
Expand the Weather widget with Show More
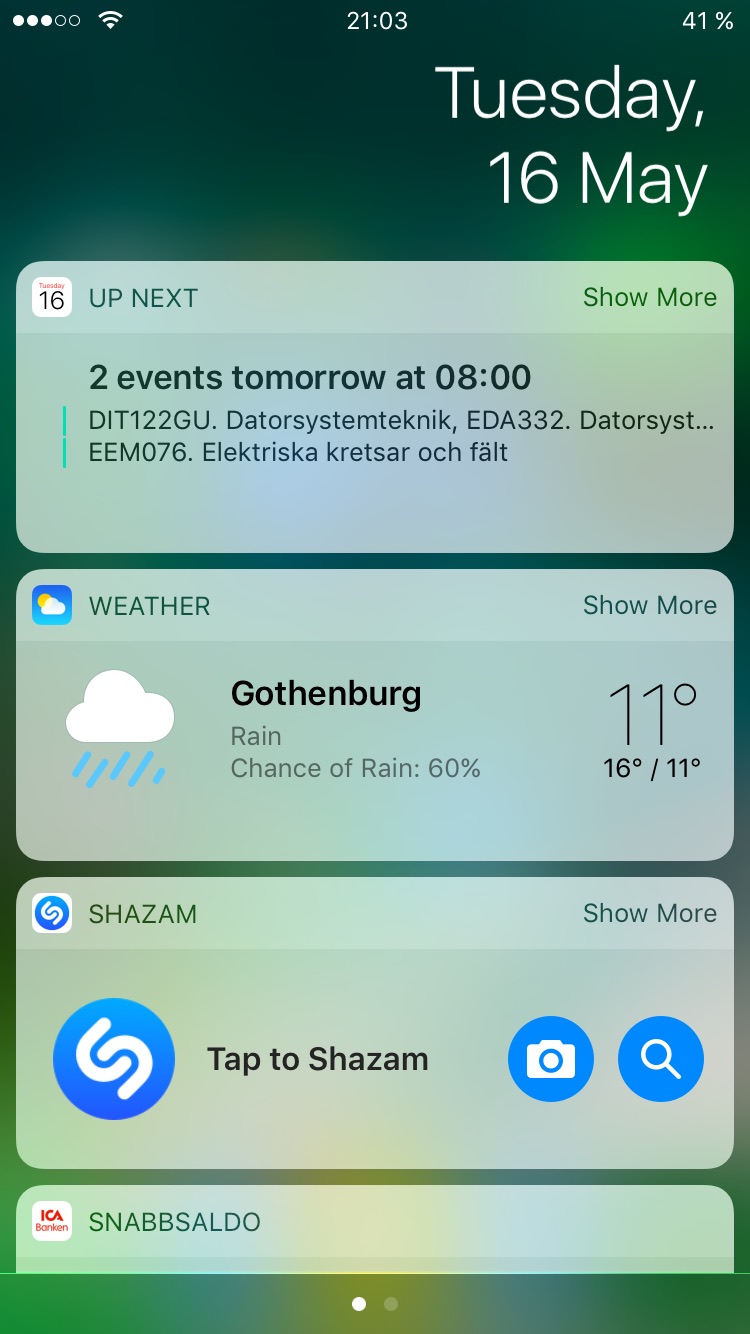coord(649,606)
